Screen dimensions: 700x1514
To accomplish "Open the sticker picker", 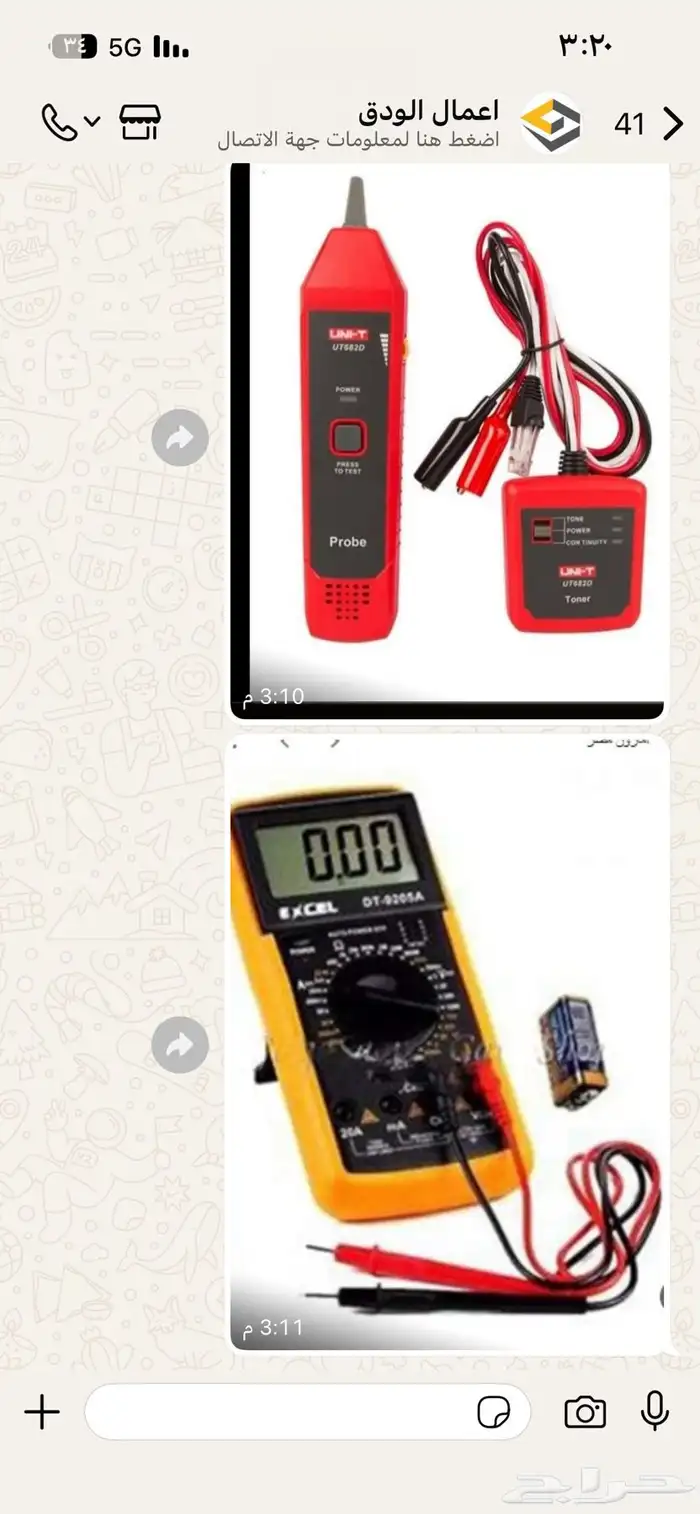I will coord(493,1413).
